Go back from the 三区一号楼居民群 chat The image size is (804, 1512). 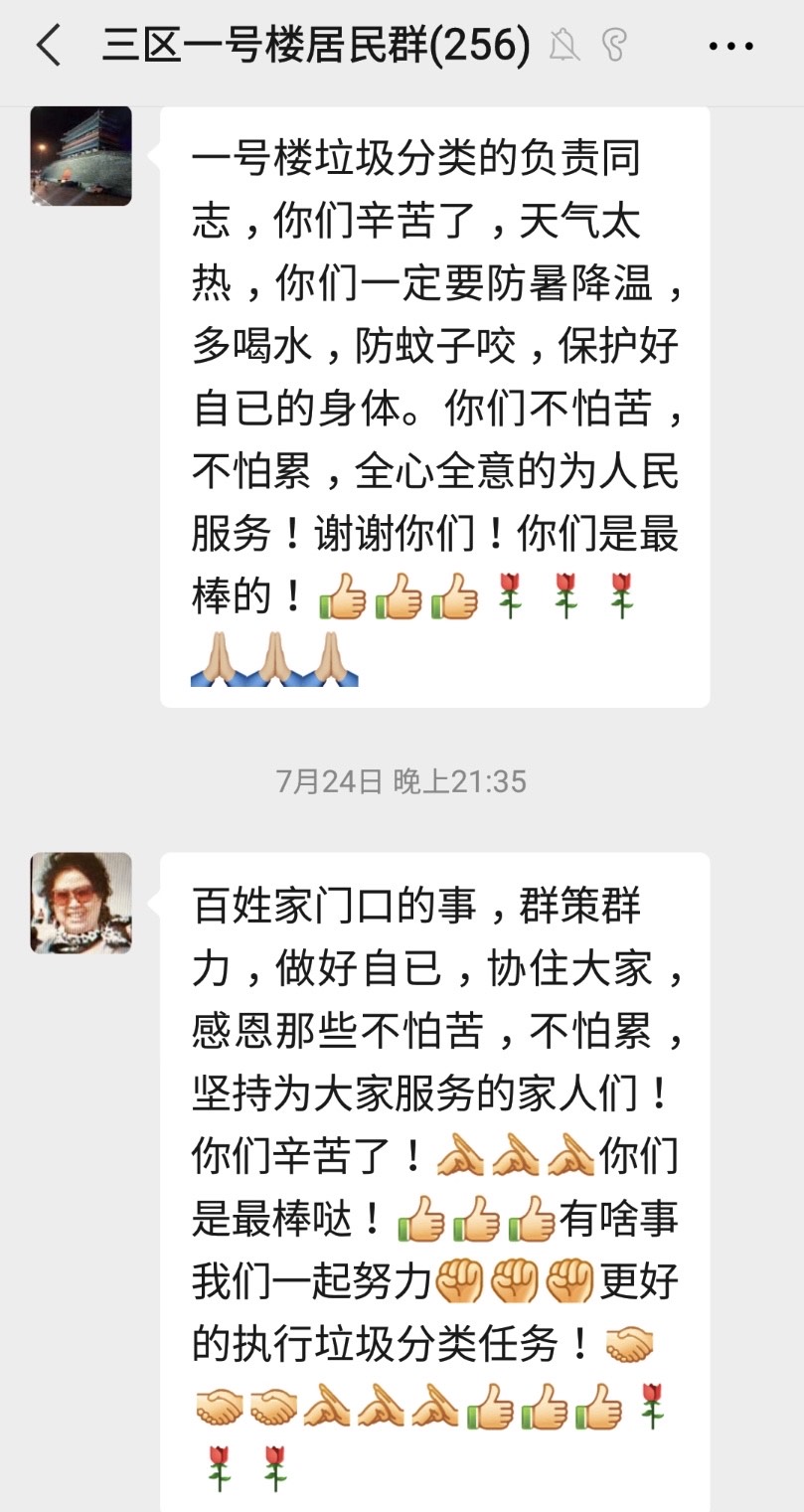pyautogui.click(x=48, y=46)
